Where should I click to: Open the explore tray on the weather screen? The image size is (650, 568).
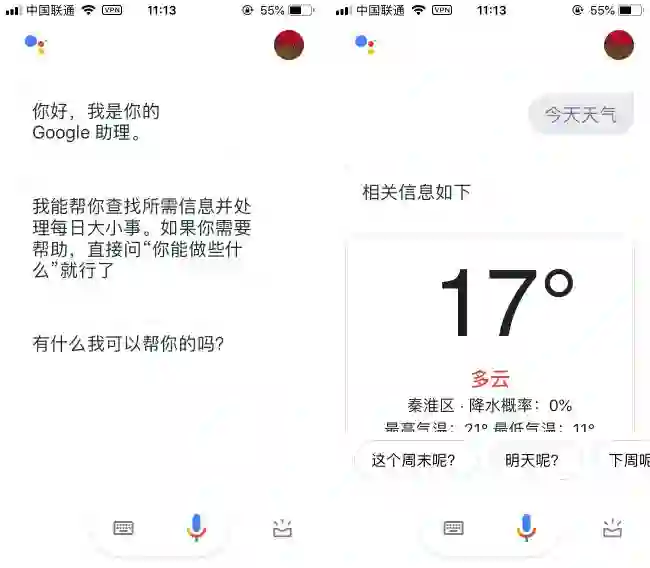(612, 528)
